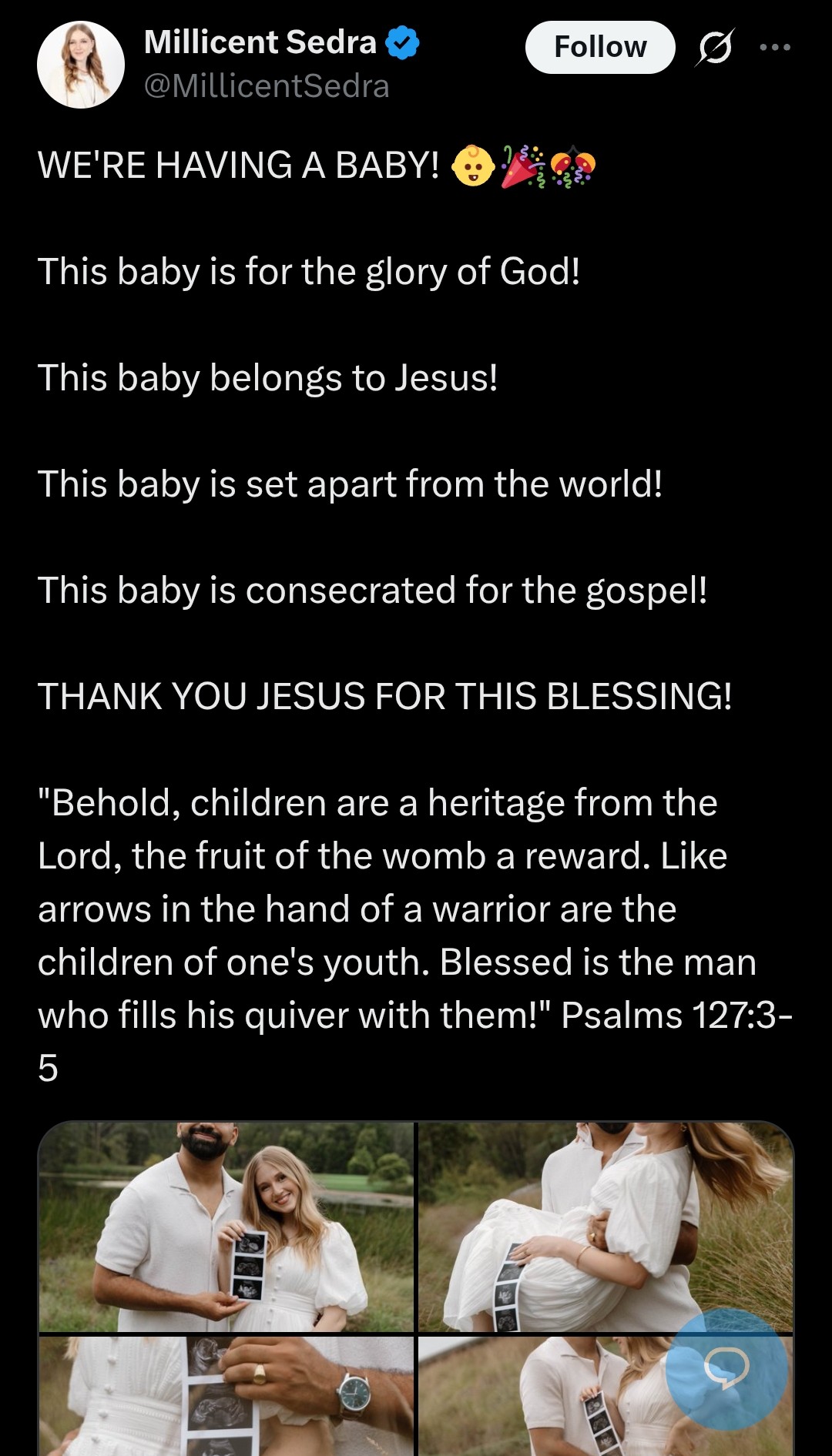Open Millicent Sedra's profile picture

[x=81, y=65]
